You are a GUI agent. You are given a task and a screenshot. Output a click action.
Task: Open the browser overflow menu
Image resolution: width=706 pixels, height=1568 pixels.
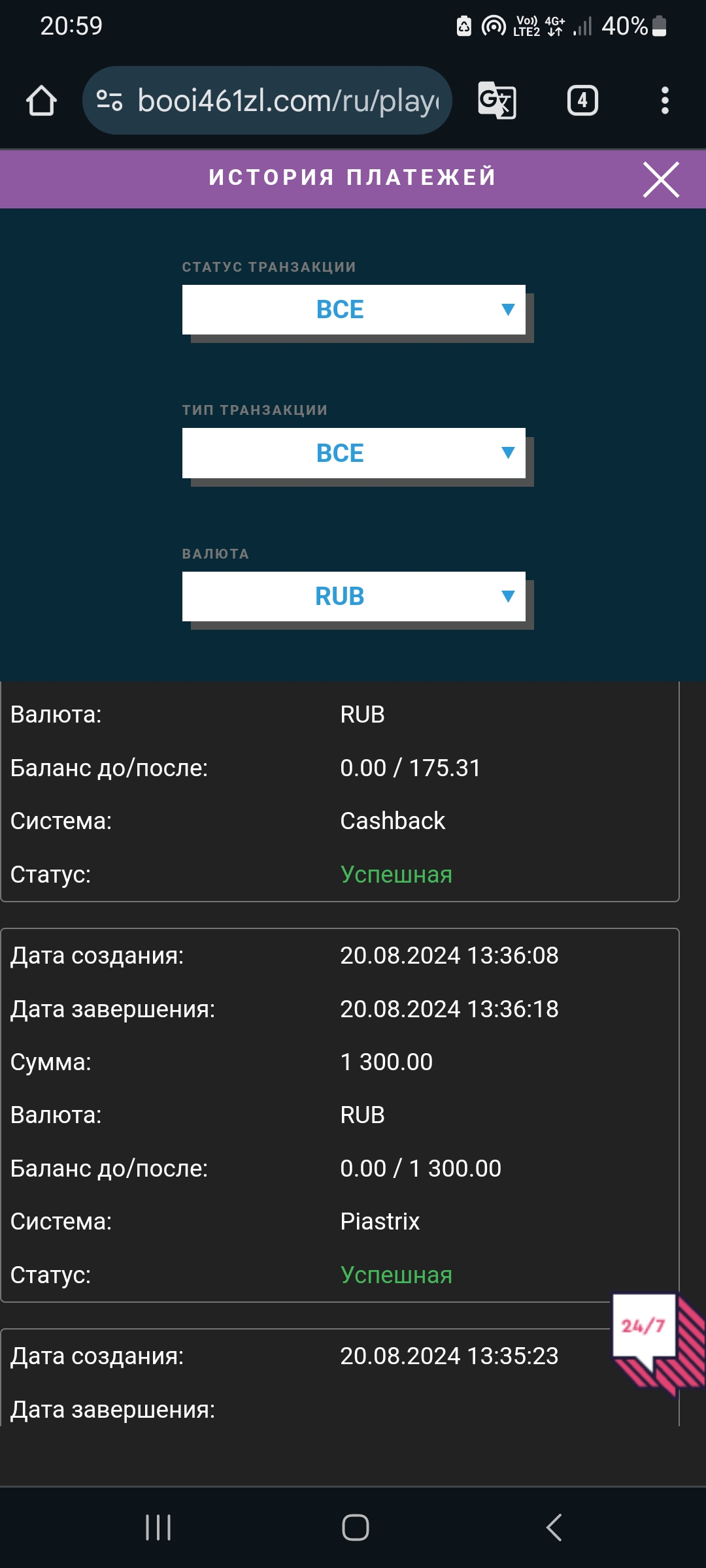(665, 101)
